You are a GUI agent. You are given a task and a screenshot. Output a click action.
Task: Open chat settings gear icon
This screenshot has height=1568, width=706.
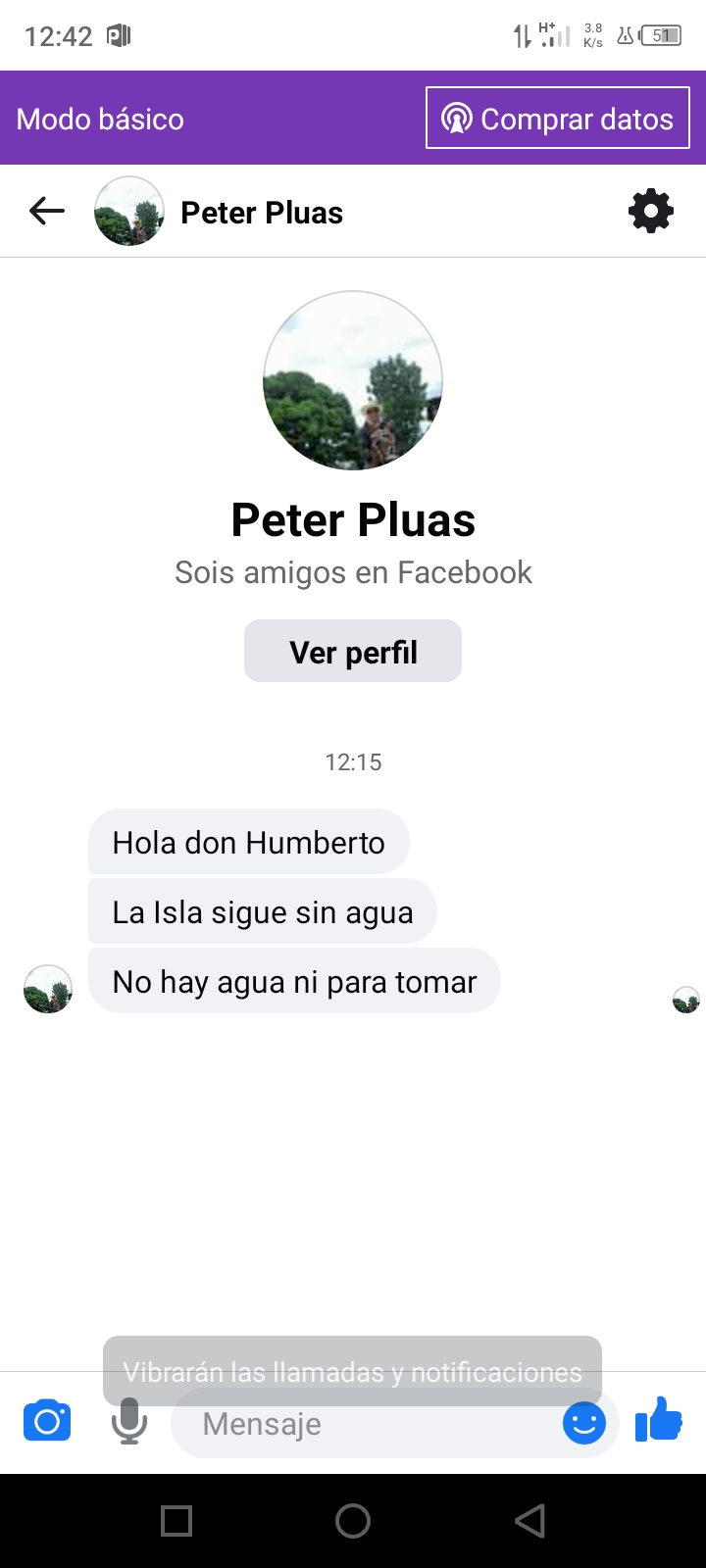pos(651,211)
